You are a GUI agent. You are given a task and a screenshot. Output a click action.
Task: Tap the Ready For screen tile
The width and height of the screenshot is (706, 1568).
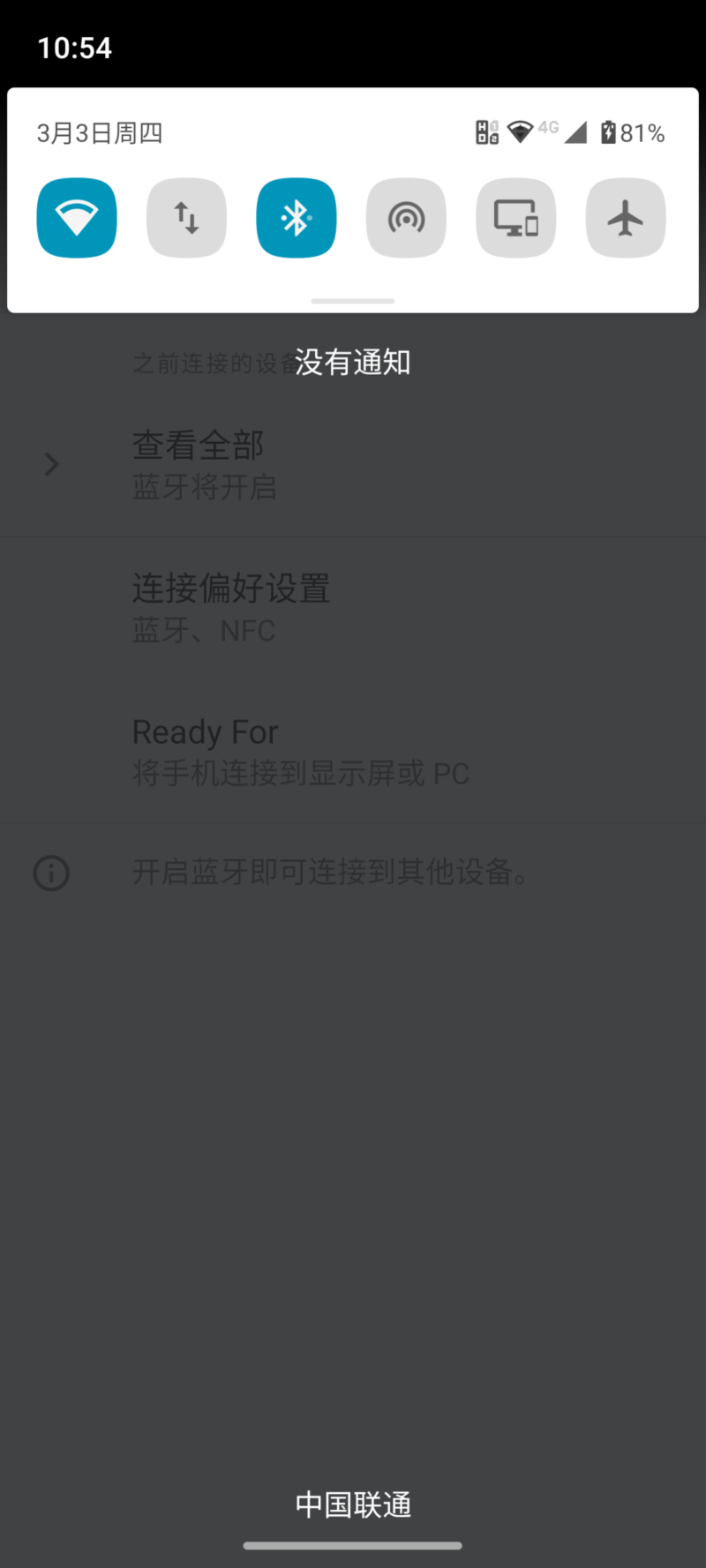[x=516, y=218]
